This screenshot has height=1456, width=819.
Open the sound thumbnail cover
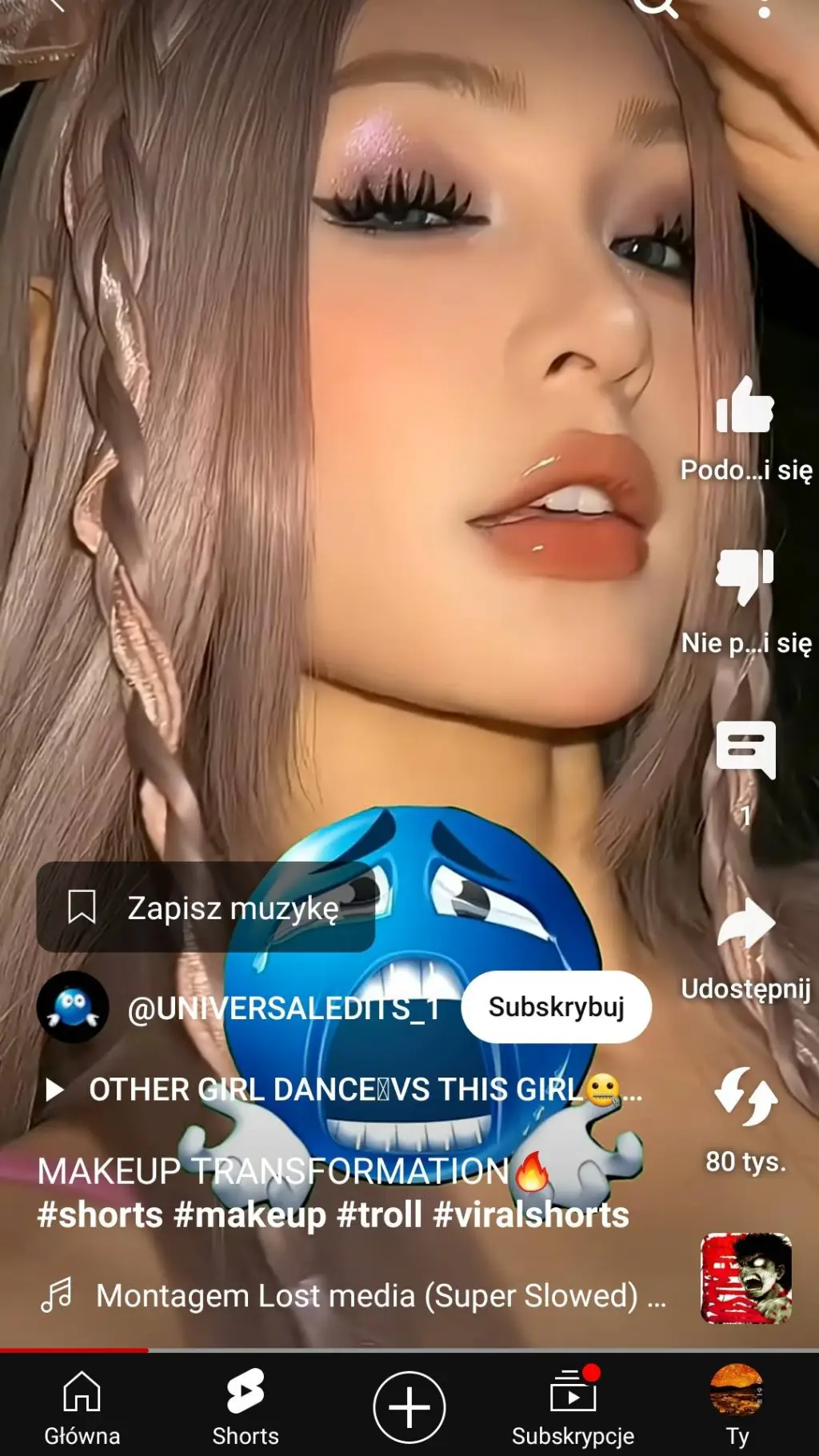[745, 1278]
